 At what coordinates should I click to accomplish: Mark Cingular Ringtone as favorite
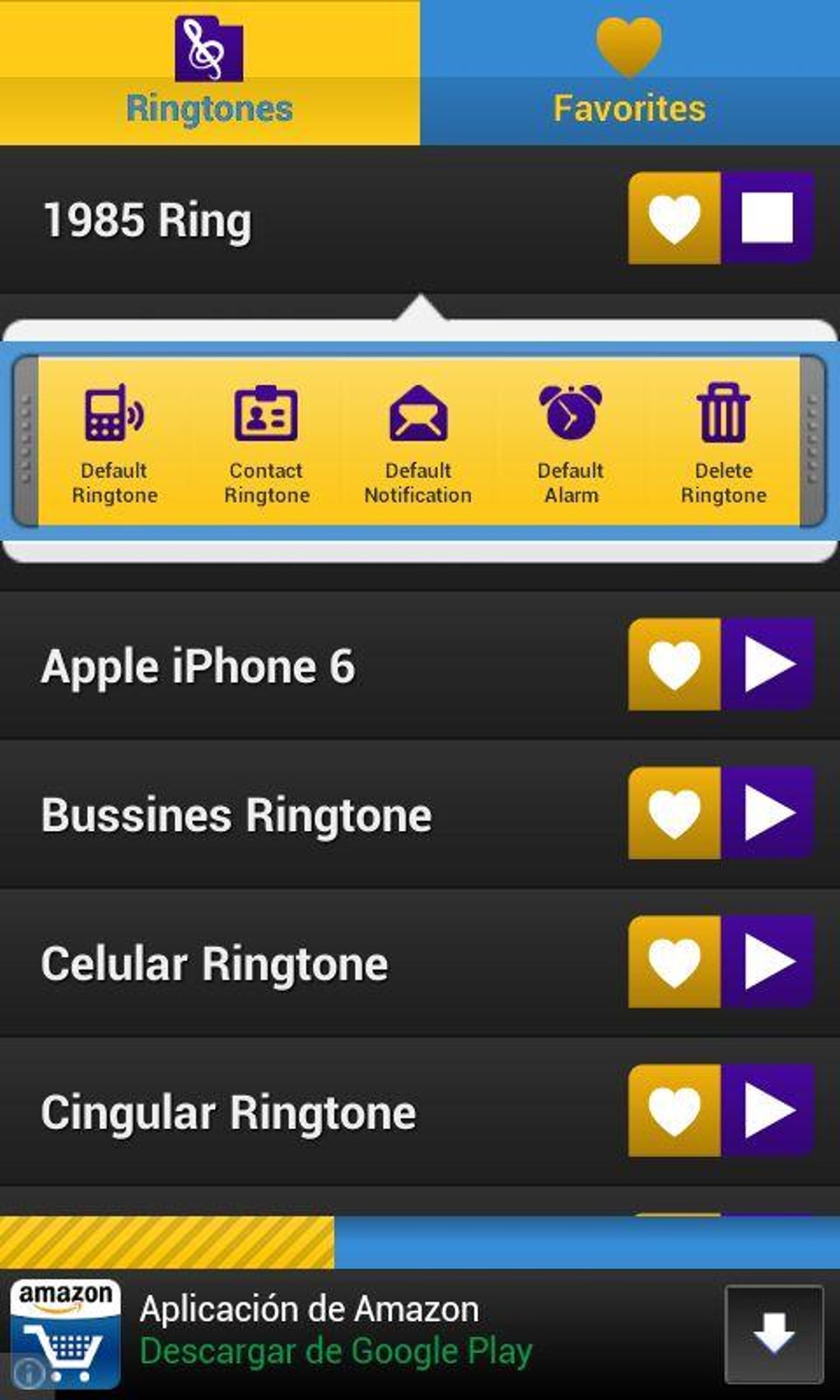coord(674,1111)
